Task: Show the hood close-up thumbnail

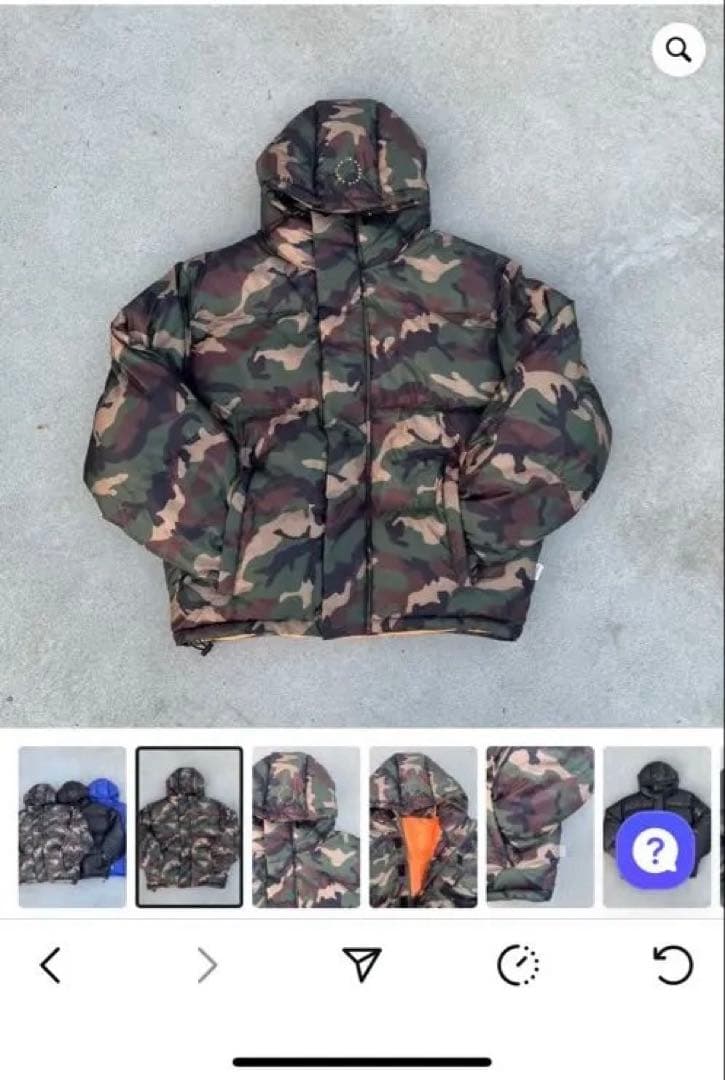Action: [x=306, y=827]
